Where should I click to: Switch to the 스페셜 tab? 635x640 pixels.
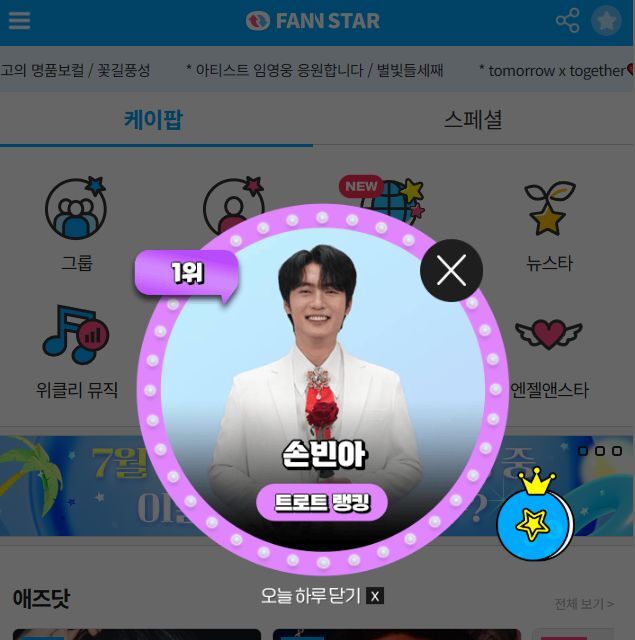point(473,120)
